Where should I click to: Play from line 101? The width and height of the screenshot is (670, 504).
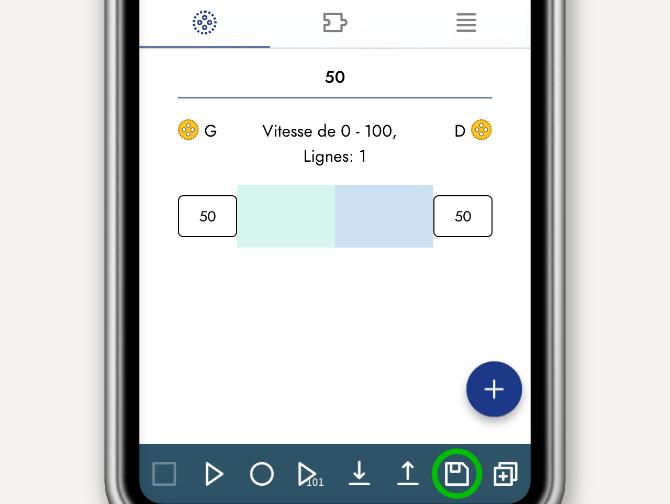click(x=309, y=474)
